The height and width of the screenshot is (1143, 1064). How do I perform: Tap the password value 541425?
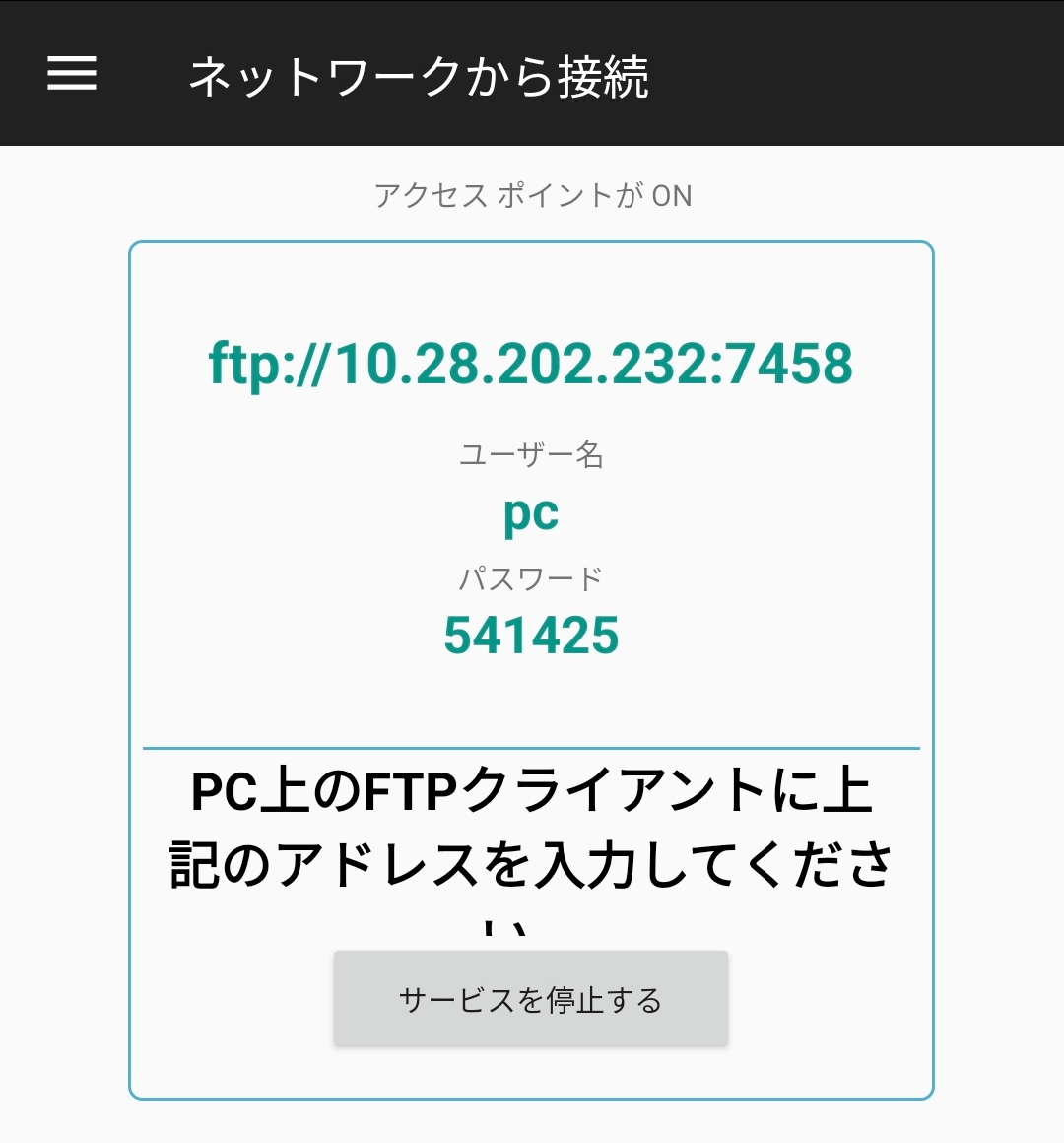(x=531, y=636)
